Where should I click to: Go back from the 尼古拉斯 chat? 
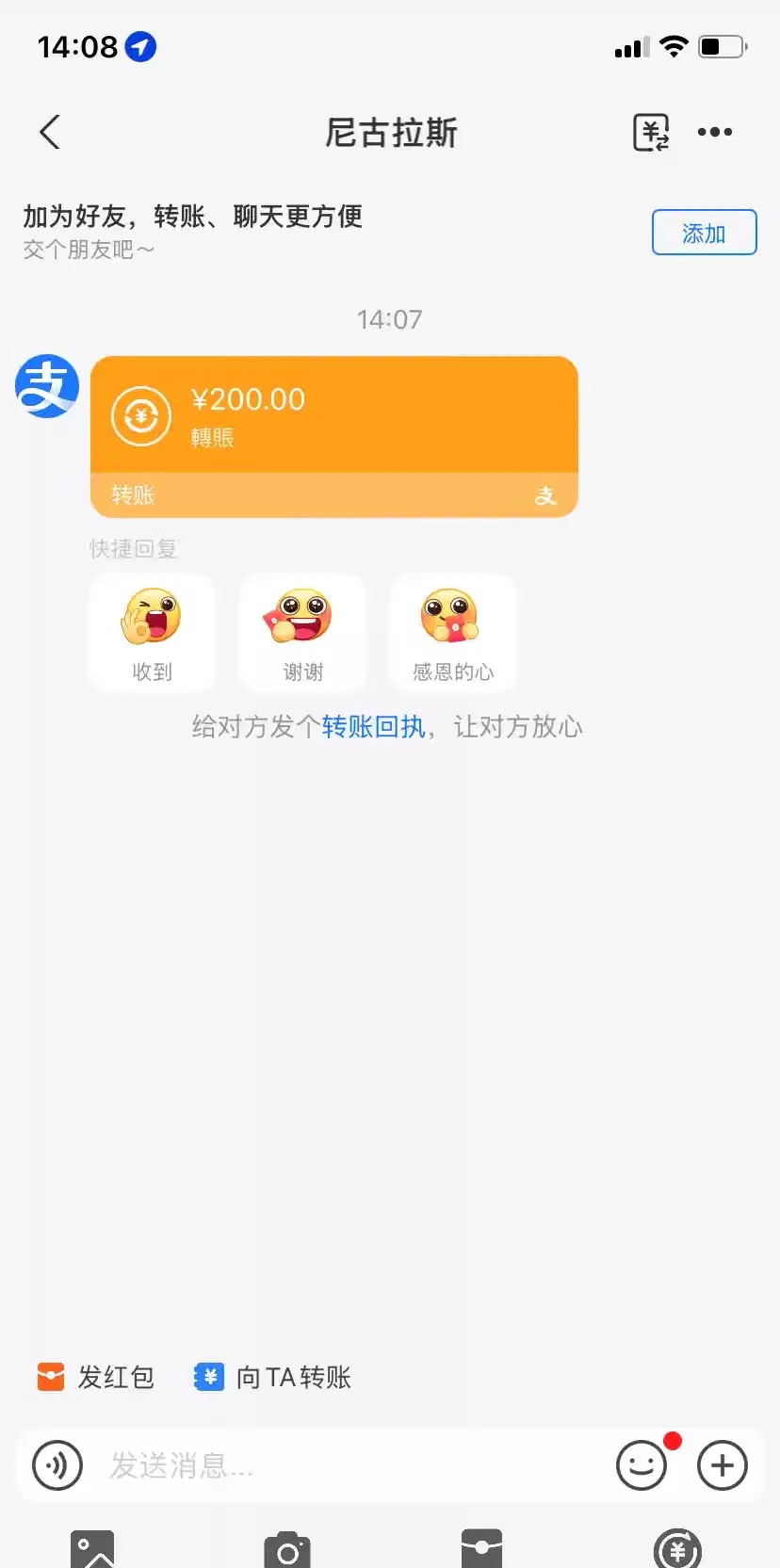(51, 133)
